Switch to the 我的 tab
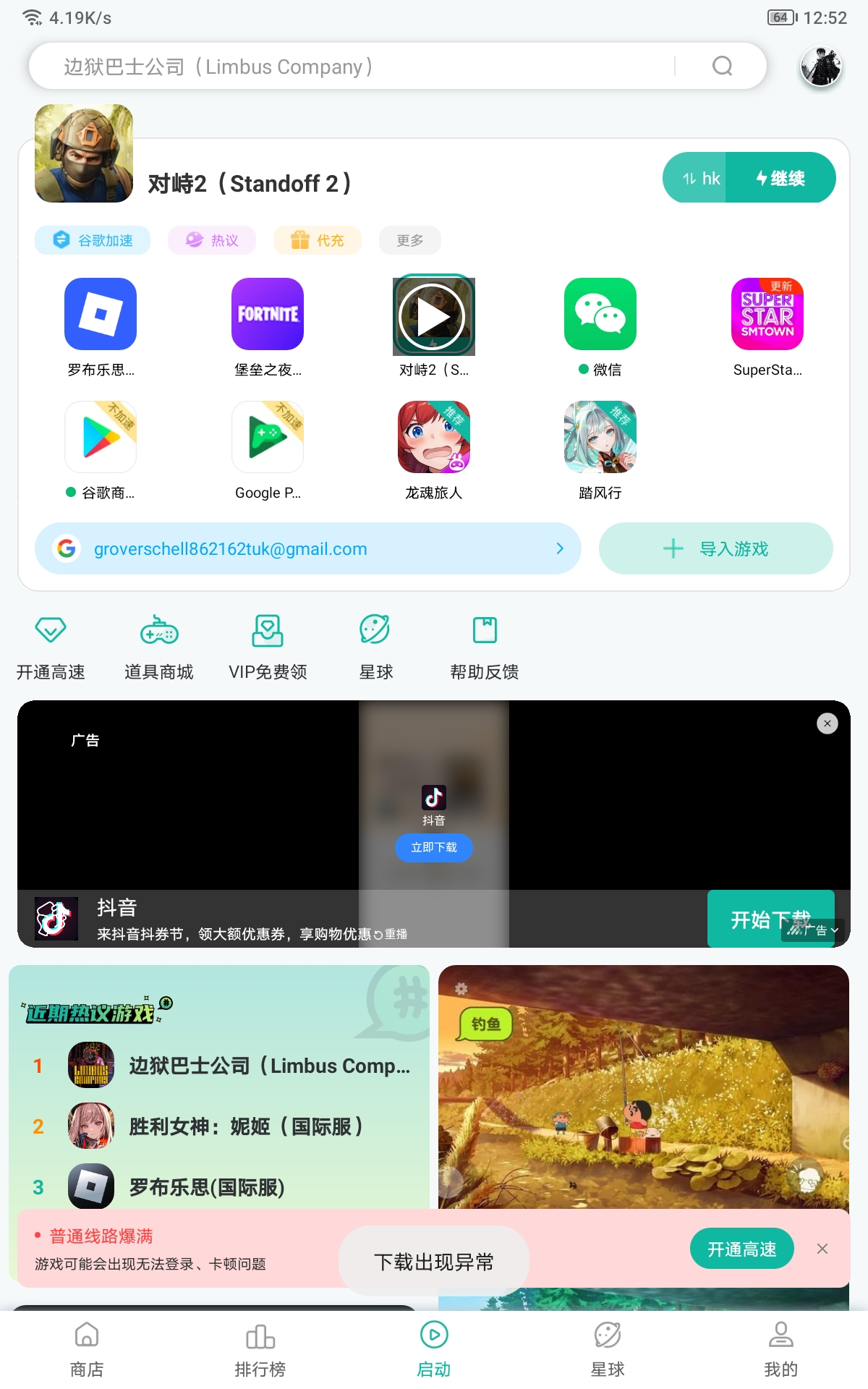The image size is (868, 1389). pyautogui.click(x=780, y=1349)
